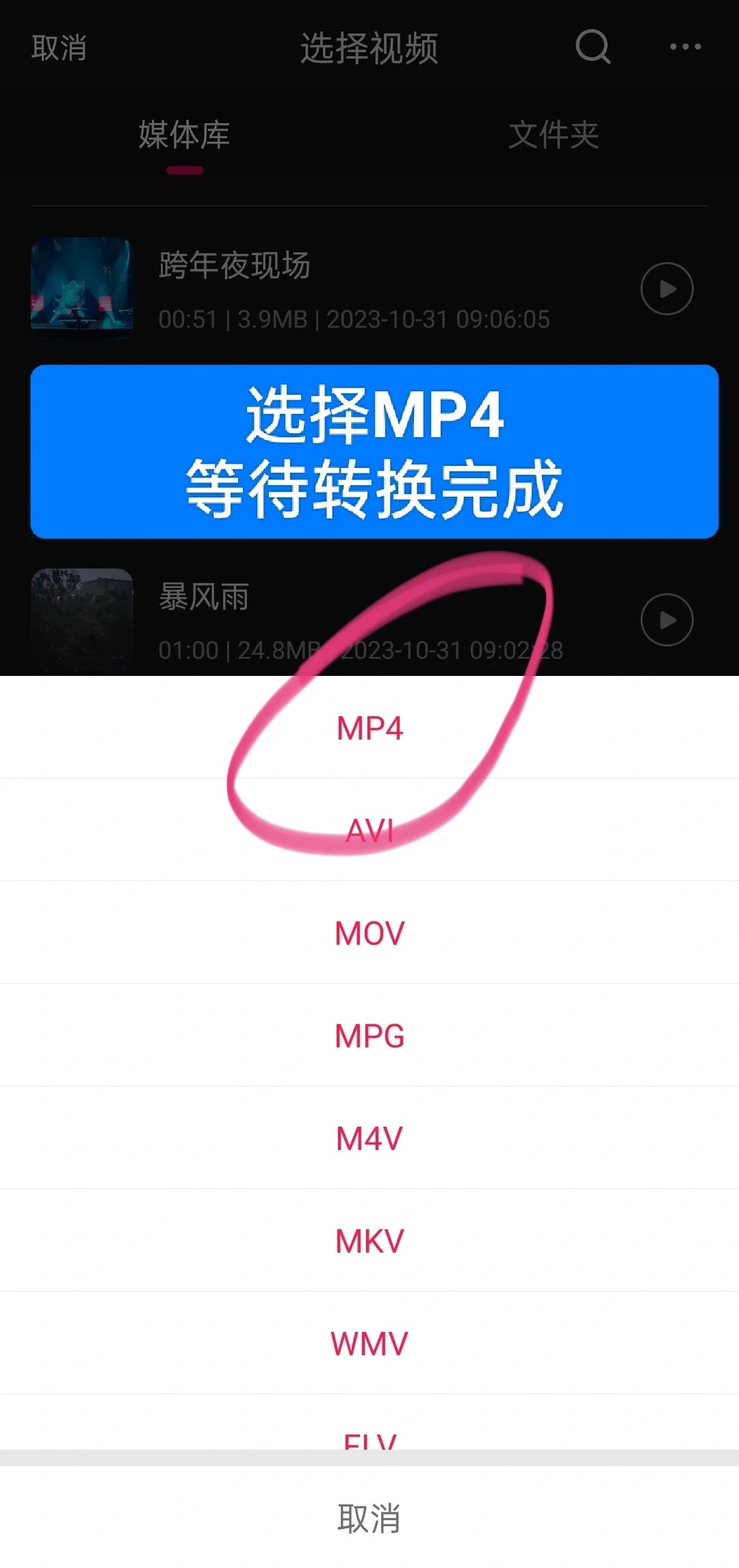739x1568 pixels.
Task: Choose M4V as the format
Action: [x=369, y=1138]
